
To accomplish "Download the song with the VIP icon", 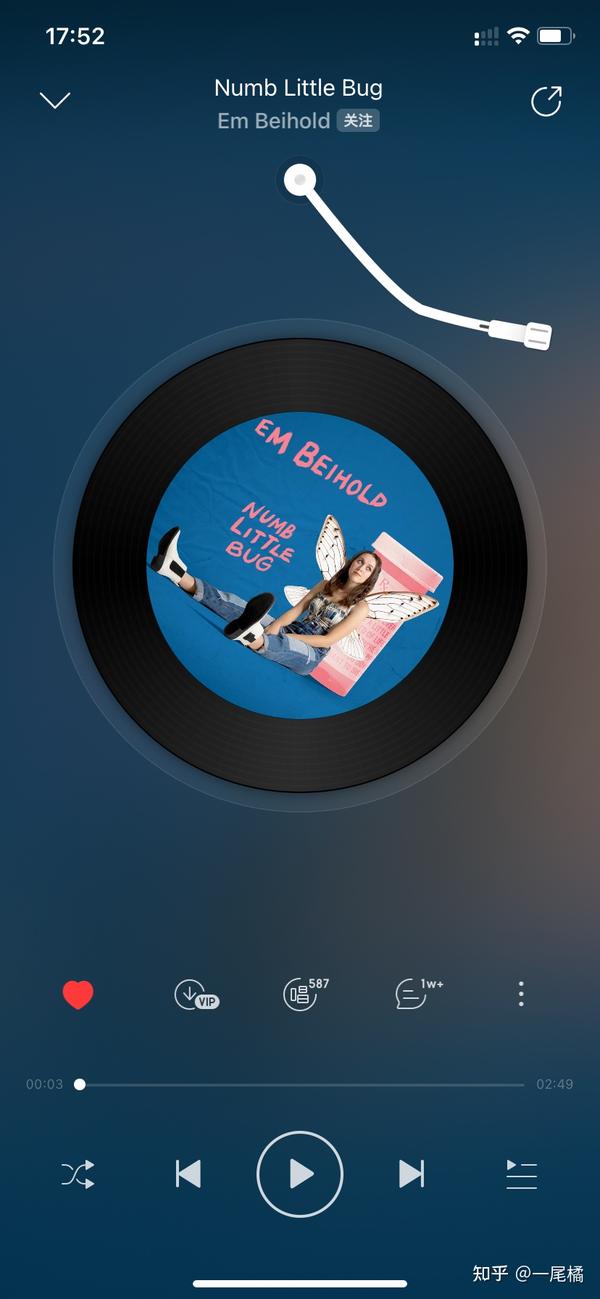I will (x=196, y=995).
